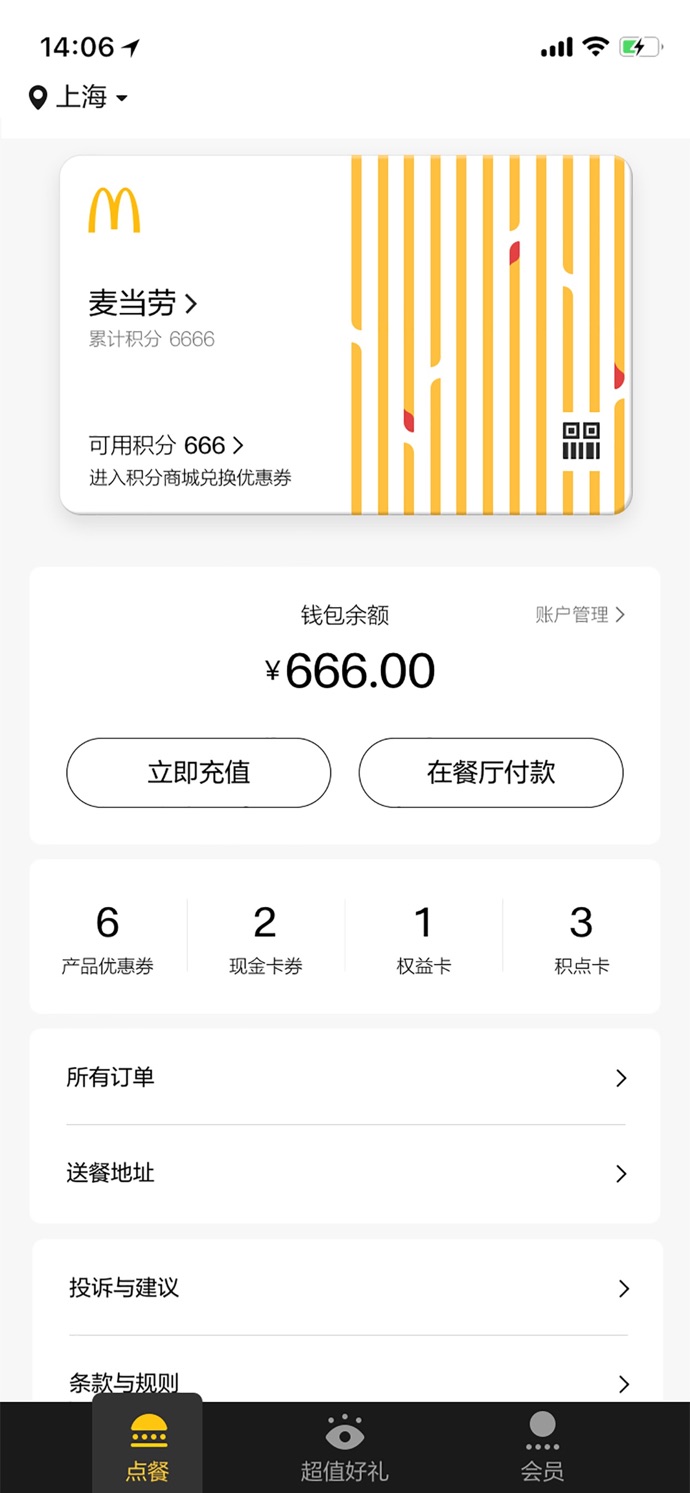Screen dimensions: 690x1493
Task: Open the 积点卡 section
Action: point(582,938)
